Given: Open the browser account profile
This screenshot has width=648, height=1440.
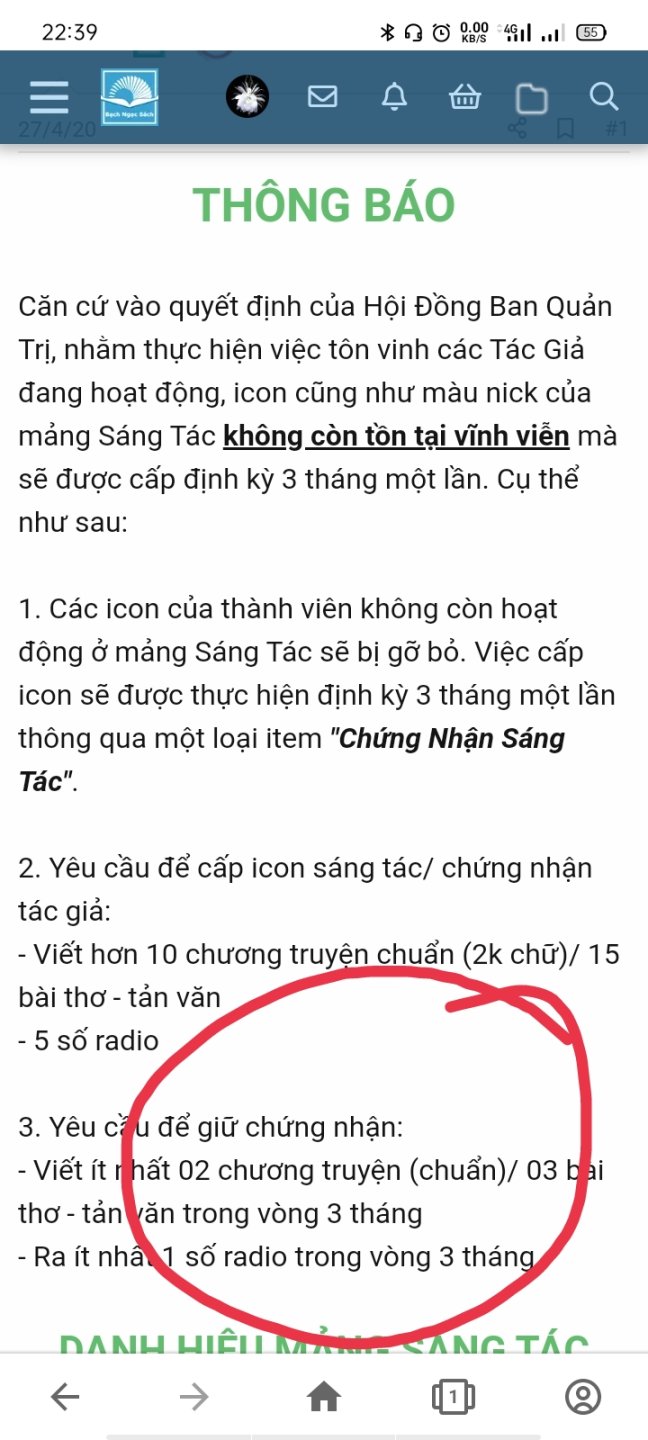Looking at the screenshot, I should [583, 1397].
